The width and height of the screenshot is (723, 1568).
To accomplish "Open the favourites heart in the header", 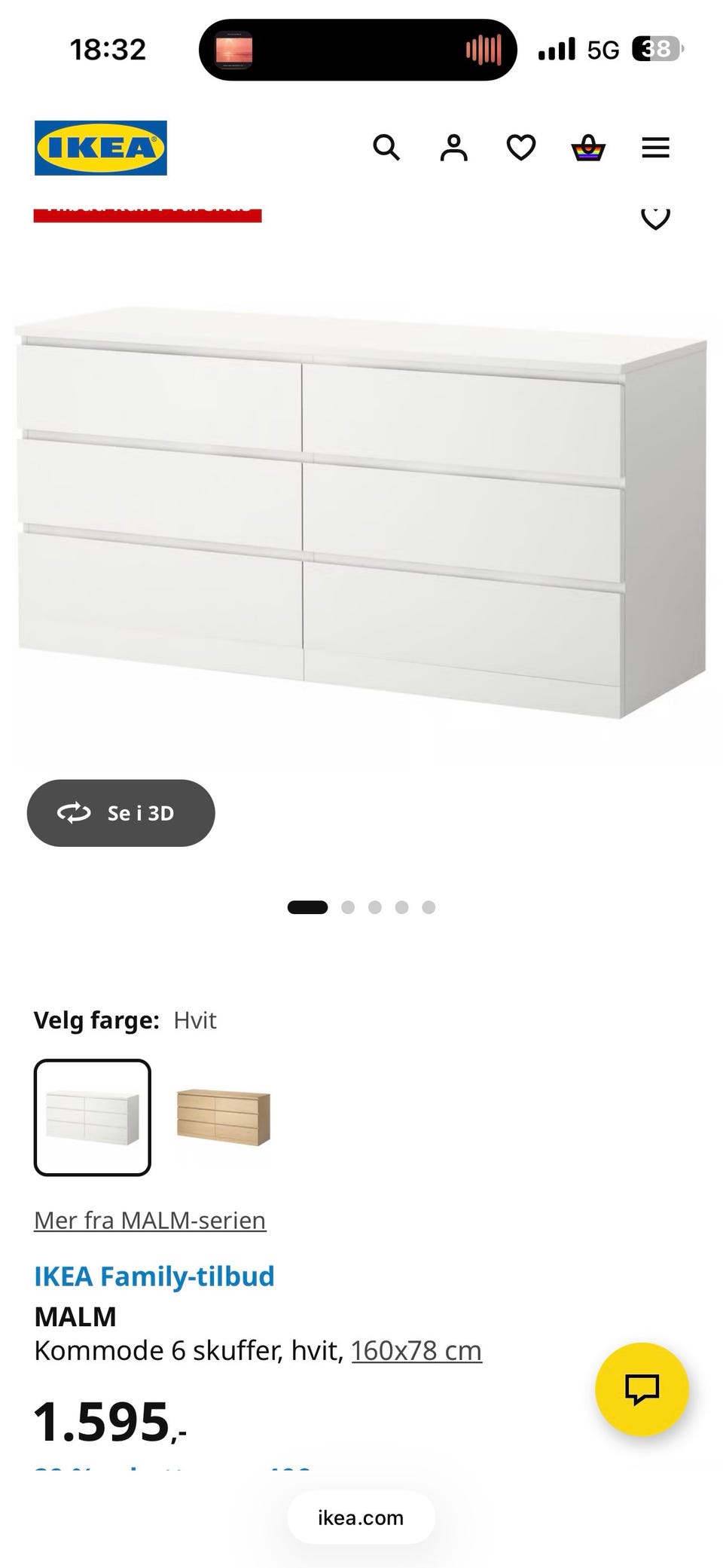I will pyautogui.click(x=521, y=148).
